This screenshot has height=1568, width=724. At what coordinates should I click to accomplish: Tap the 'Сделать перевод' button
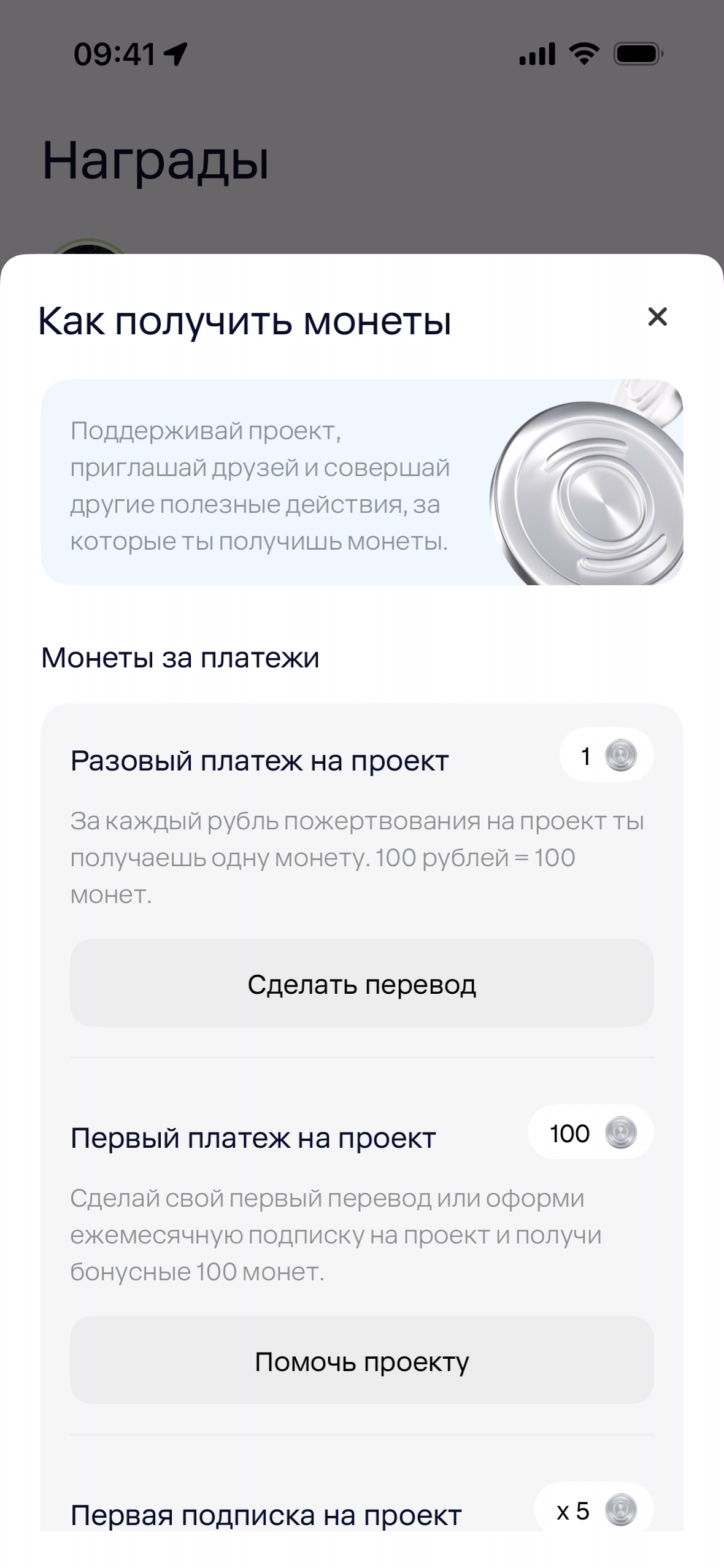[x=361, y=984]
